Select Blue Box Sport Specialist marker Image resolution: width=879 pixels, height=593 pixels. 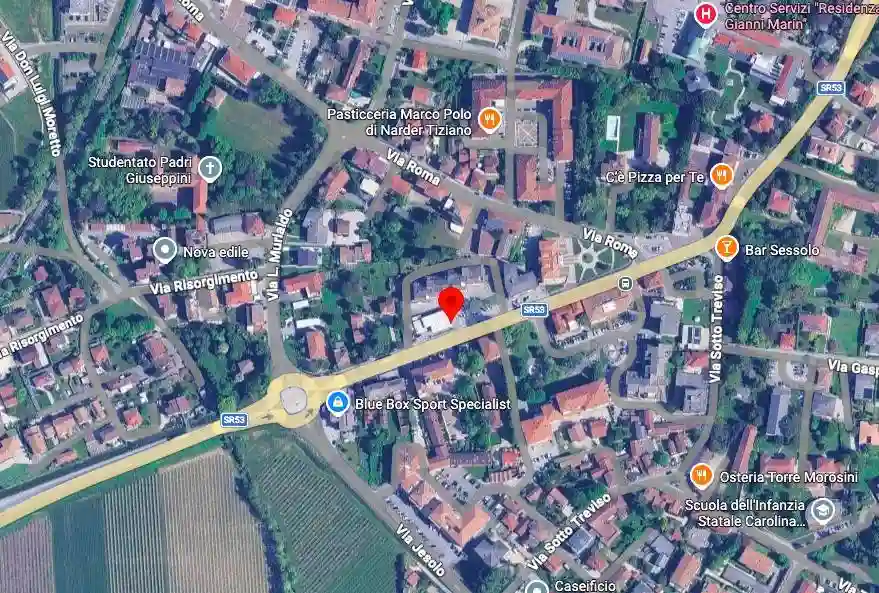pyautogui.click(x=338, y=403)
